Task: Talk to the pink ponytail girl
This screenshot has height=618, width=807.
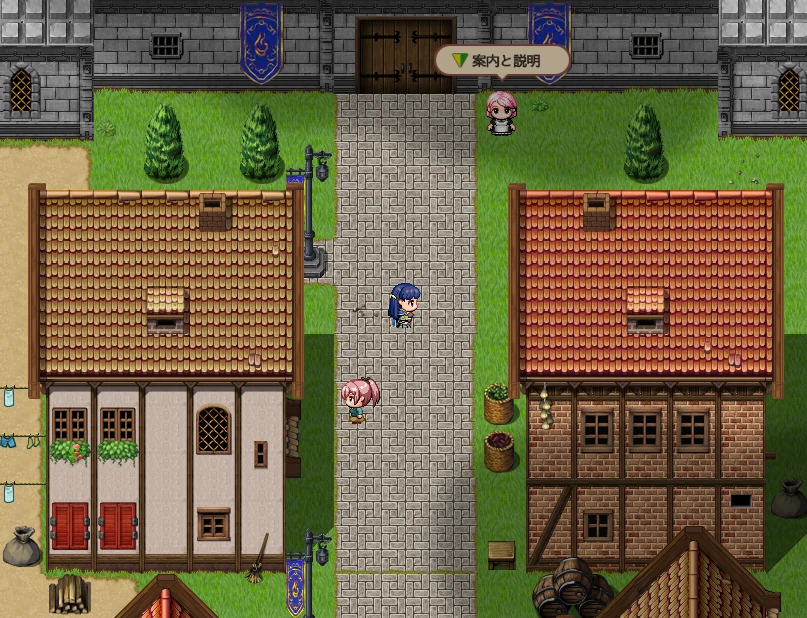Action: pos(358,400)
